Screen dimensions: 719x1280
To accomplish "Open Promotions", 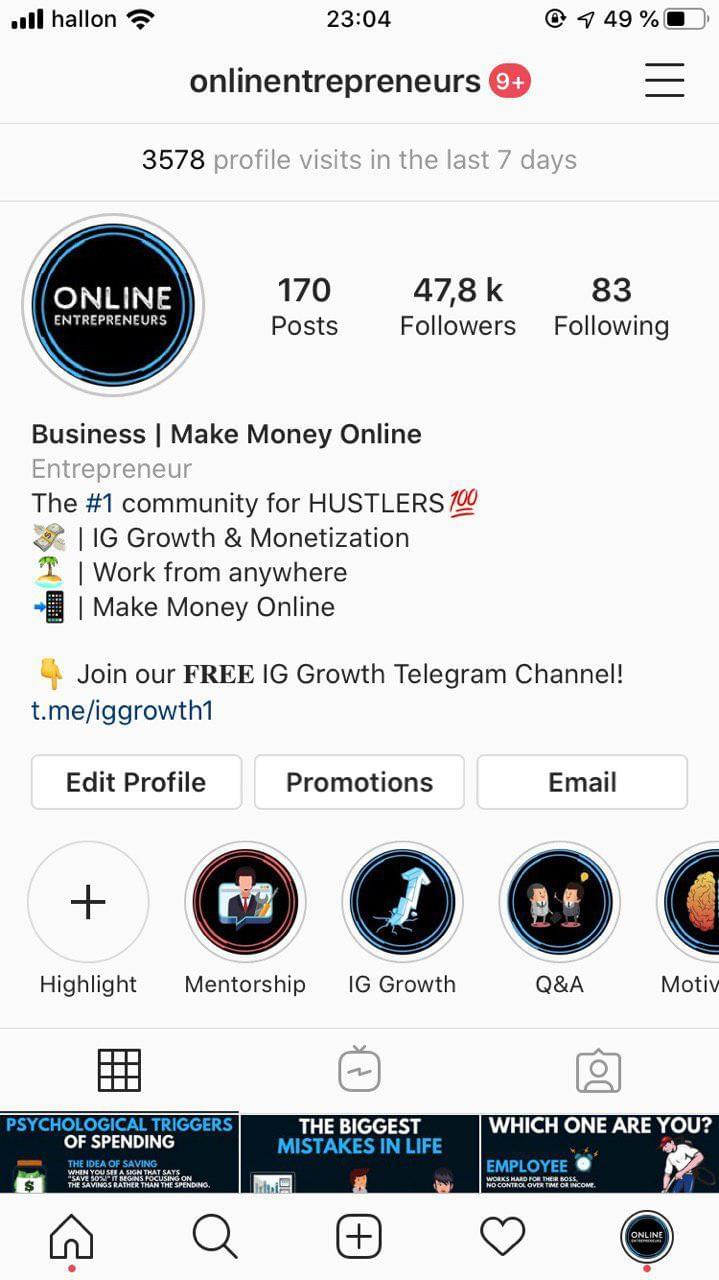I will [x=359, y=782].
